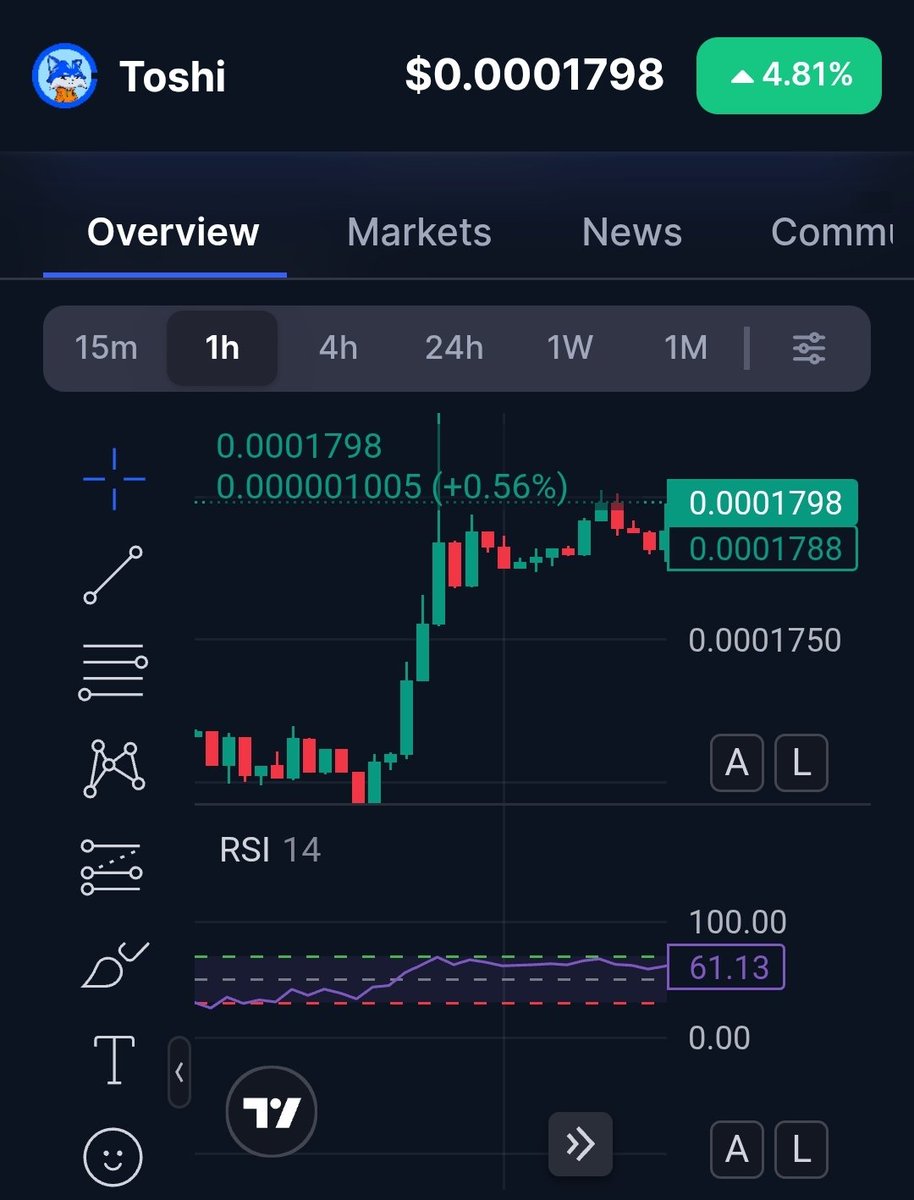914x1200 pixels.
Task: Open the emoji sticker tool
Action: [113, 1157]
